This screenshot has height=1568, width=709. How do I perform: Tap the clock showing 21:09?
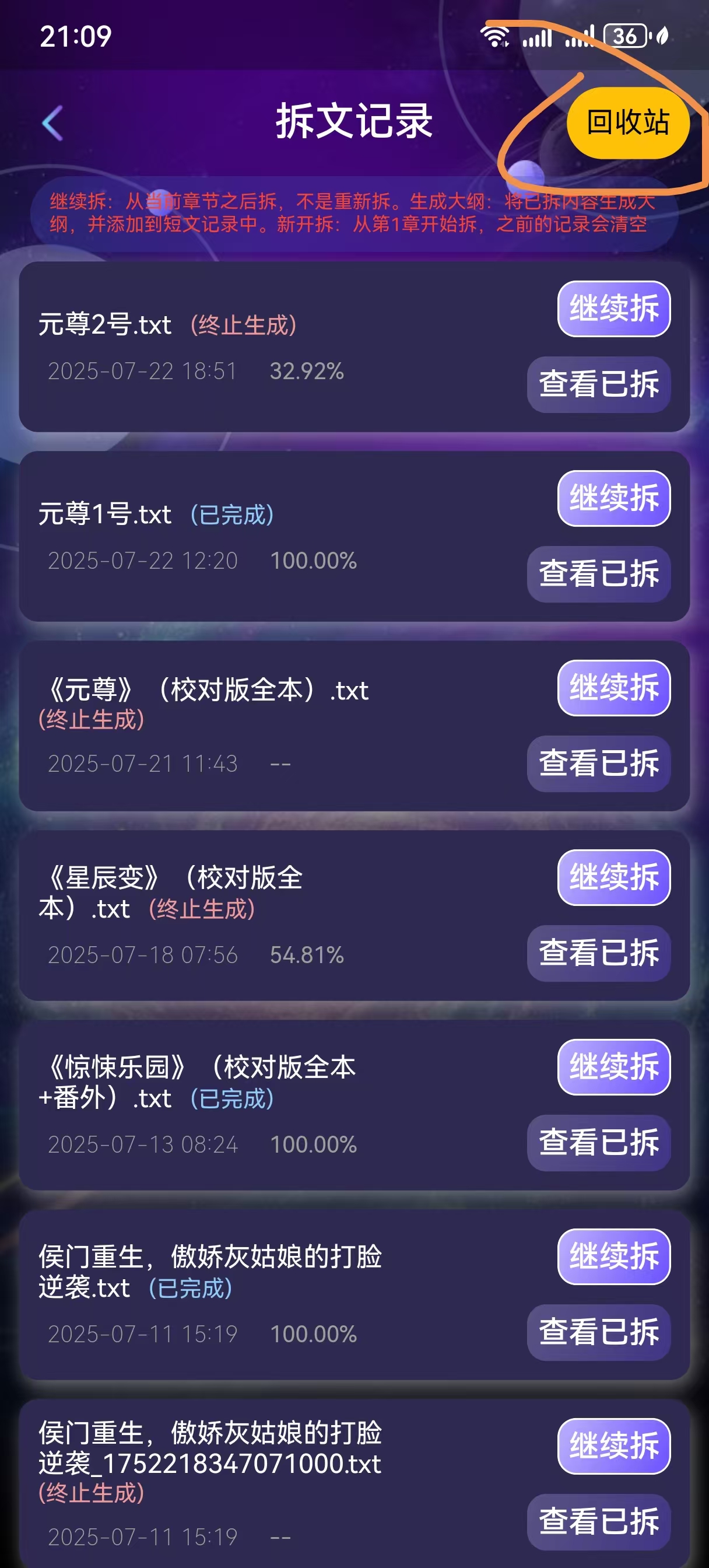76,38
